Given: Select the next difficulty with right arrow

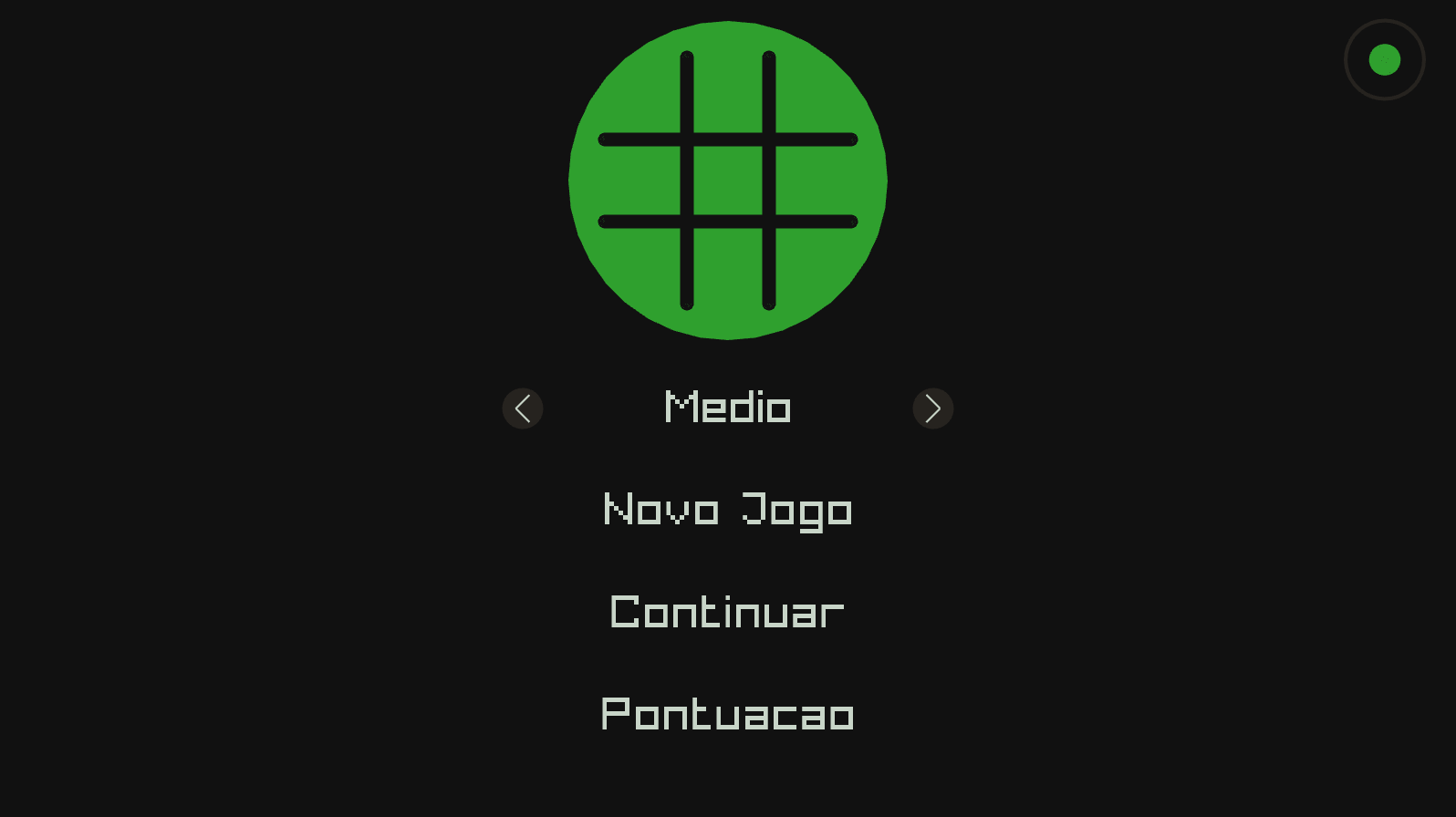Looking at the screenshot, I should point(932,408).
